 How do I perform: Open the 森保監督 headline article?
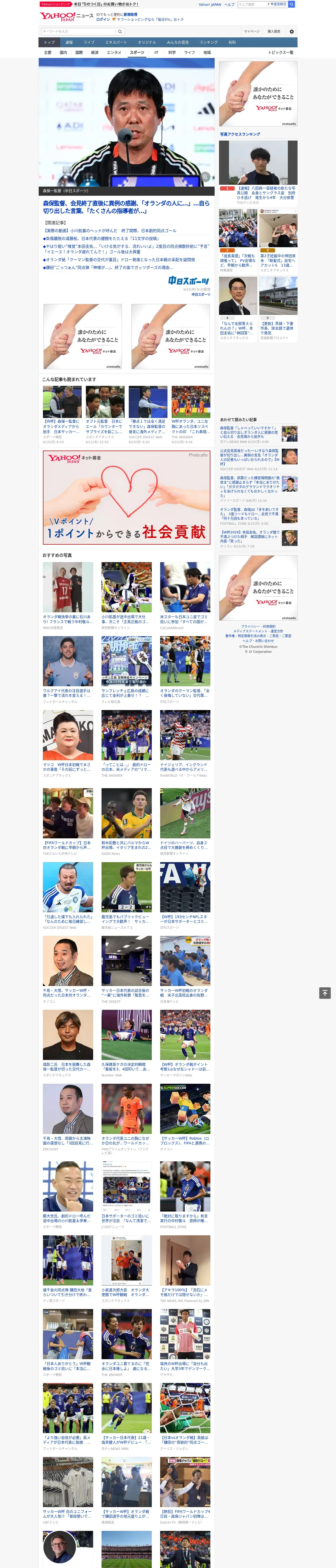click(x=126, y=207)
